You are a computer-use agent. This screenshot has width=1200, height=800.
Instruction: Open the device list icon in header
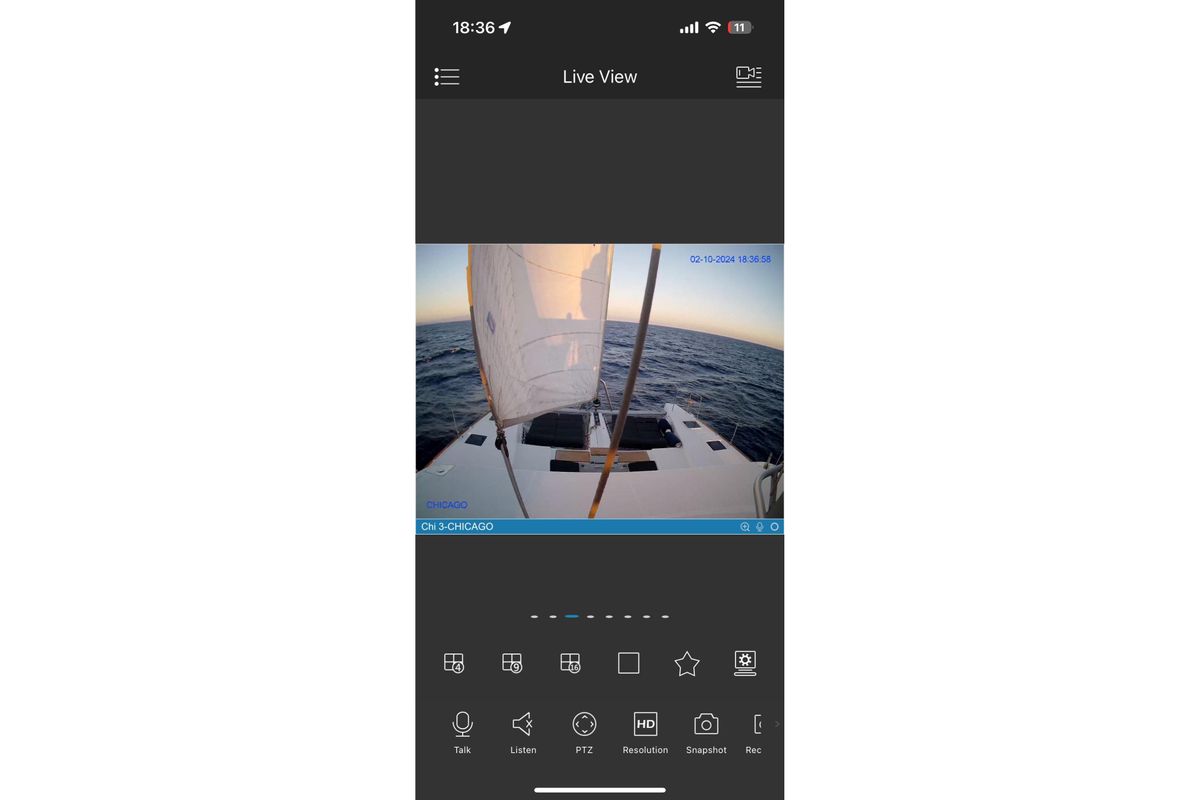748,77
